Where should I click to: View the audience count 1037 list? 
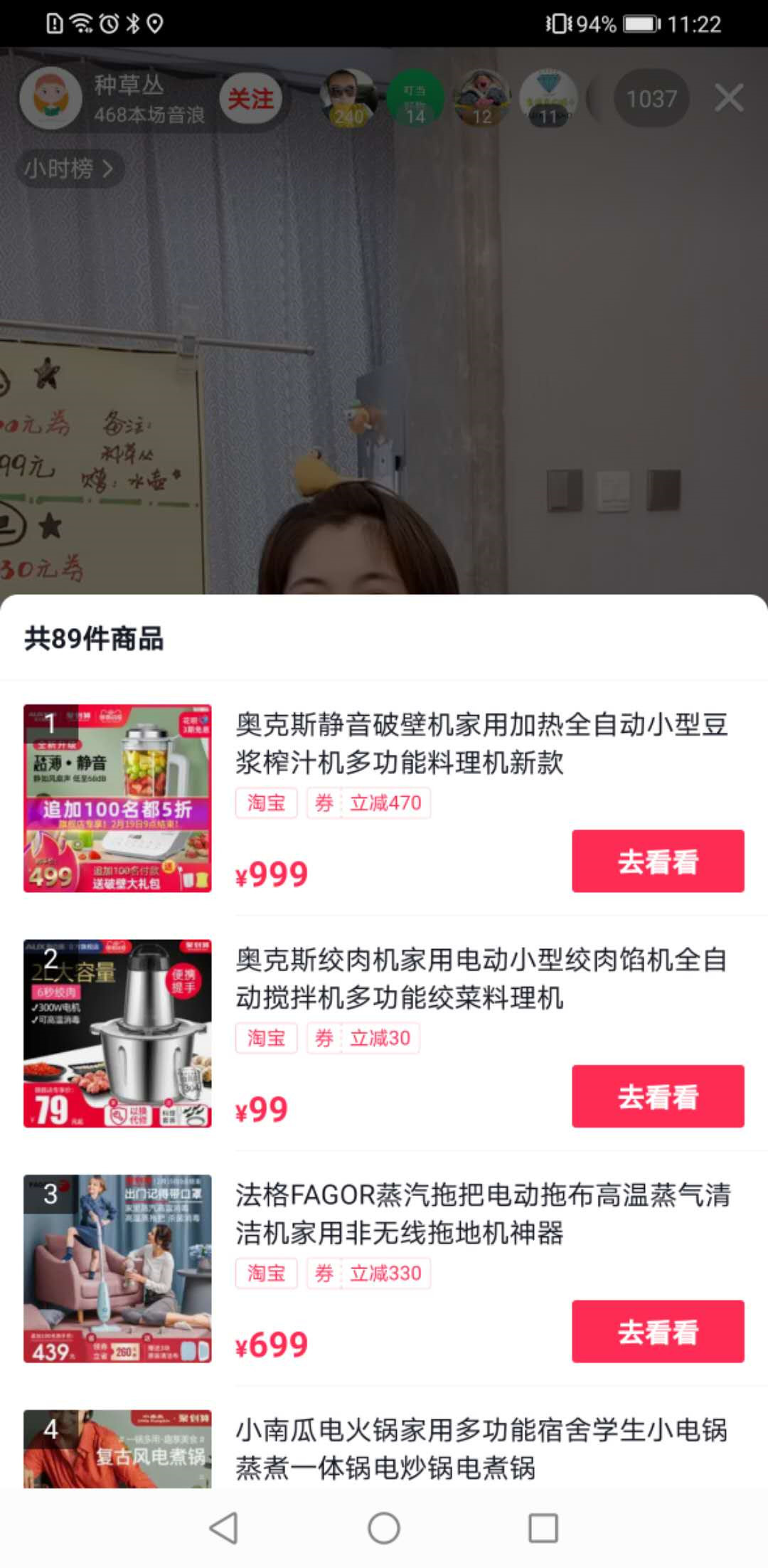pos(651,98)
